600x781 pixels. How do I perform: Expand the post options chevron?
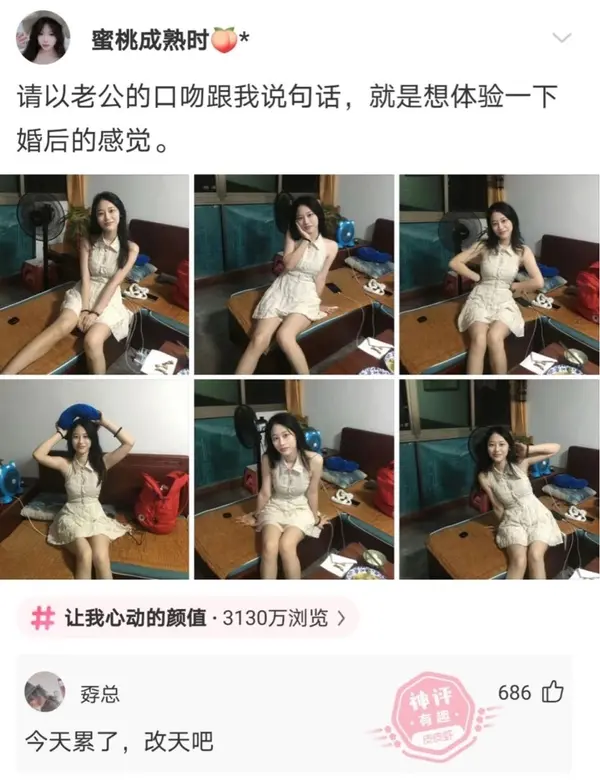coord(562,39)
